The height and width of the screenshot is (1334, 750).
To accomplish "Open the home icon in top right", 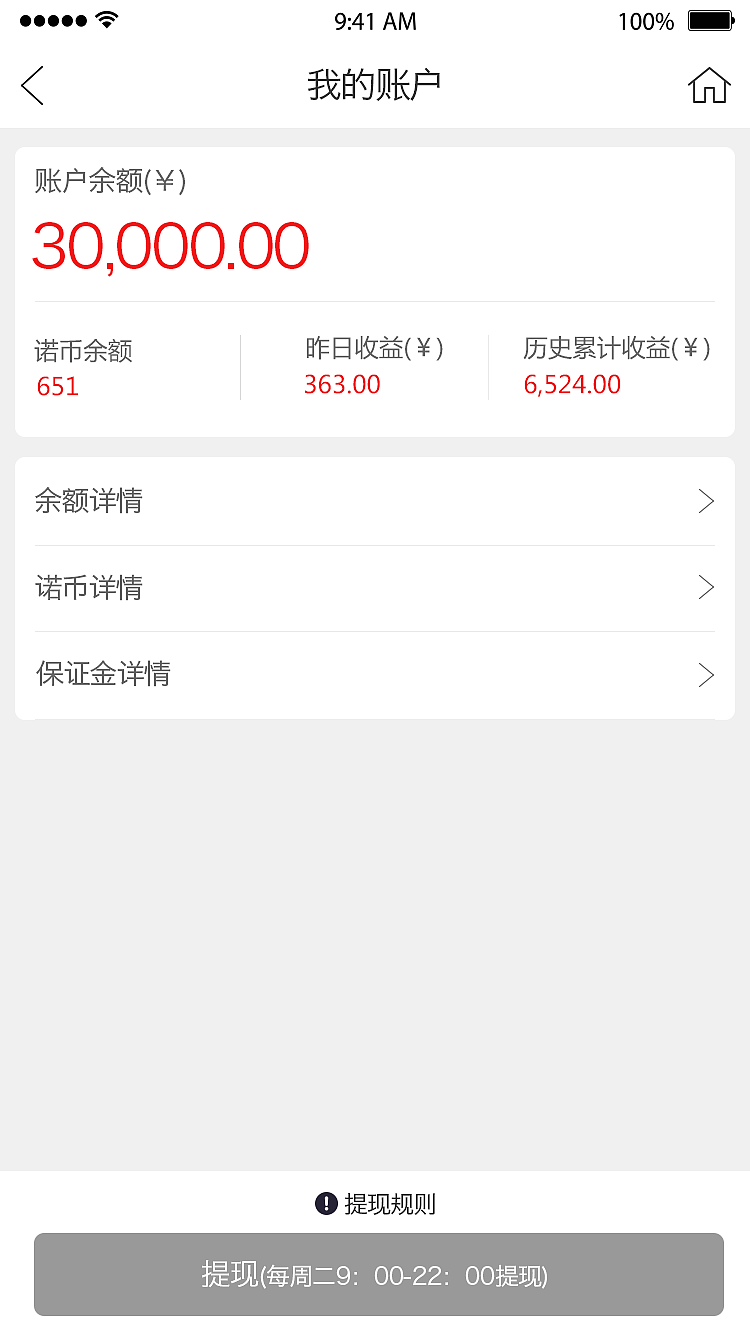I will (710, 86).
